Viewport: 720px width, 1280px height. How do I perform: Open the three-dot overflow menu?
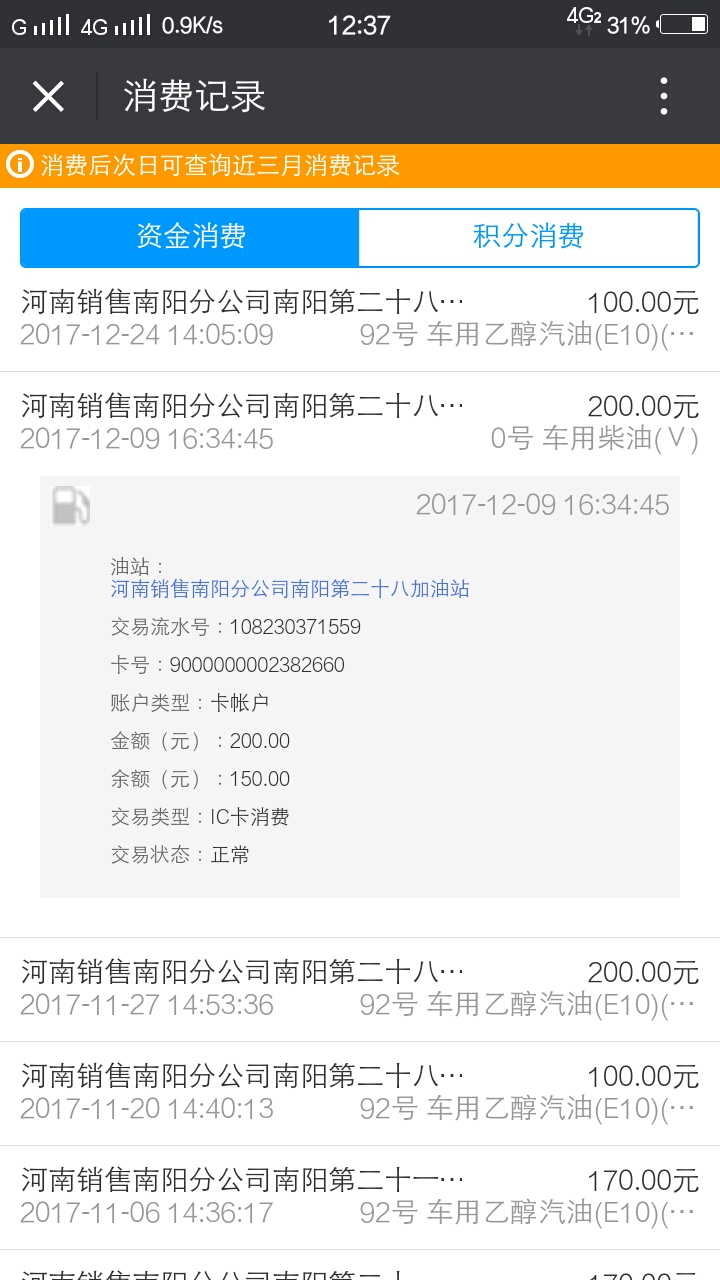[x=664, y=97]
